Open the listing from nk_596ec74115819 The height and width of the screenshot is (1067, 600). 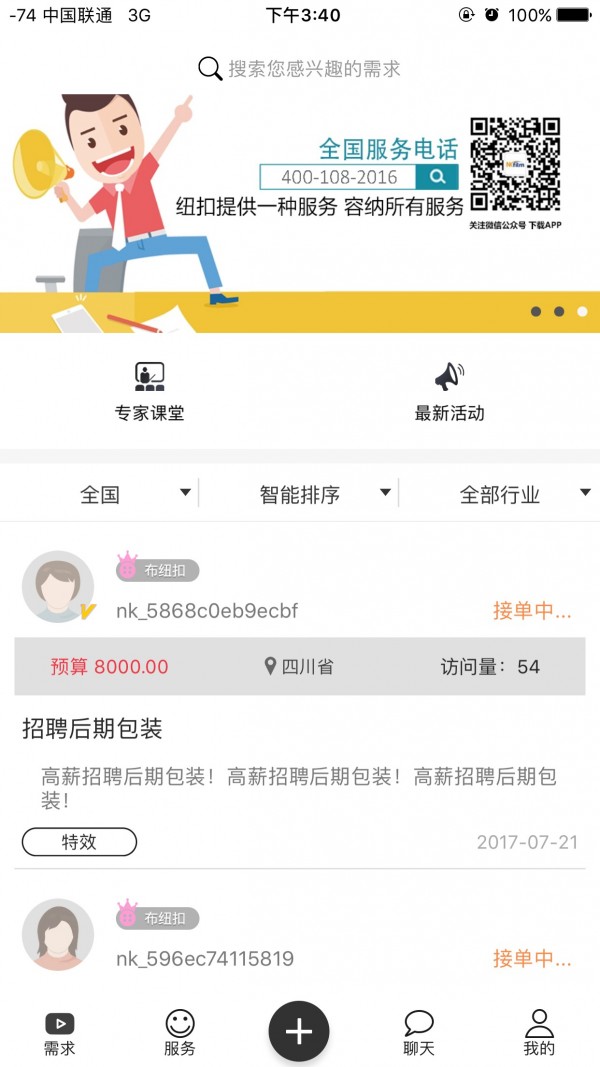pos(205,959)
